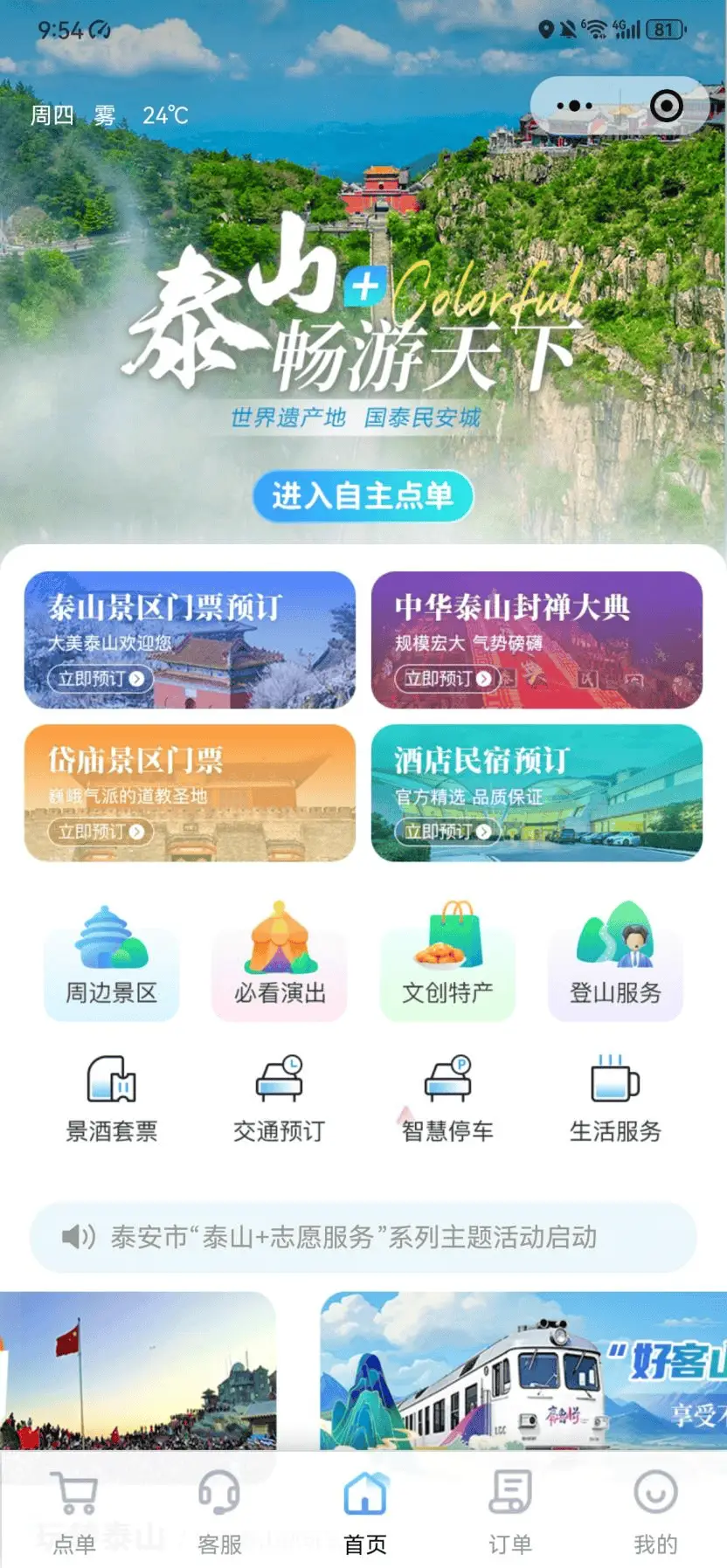
Task: Close the mini program with the circle icon
Action: pyautogui.click(x=667, y=106)
